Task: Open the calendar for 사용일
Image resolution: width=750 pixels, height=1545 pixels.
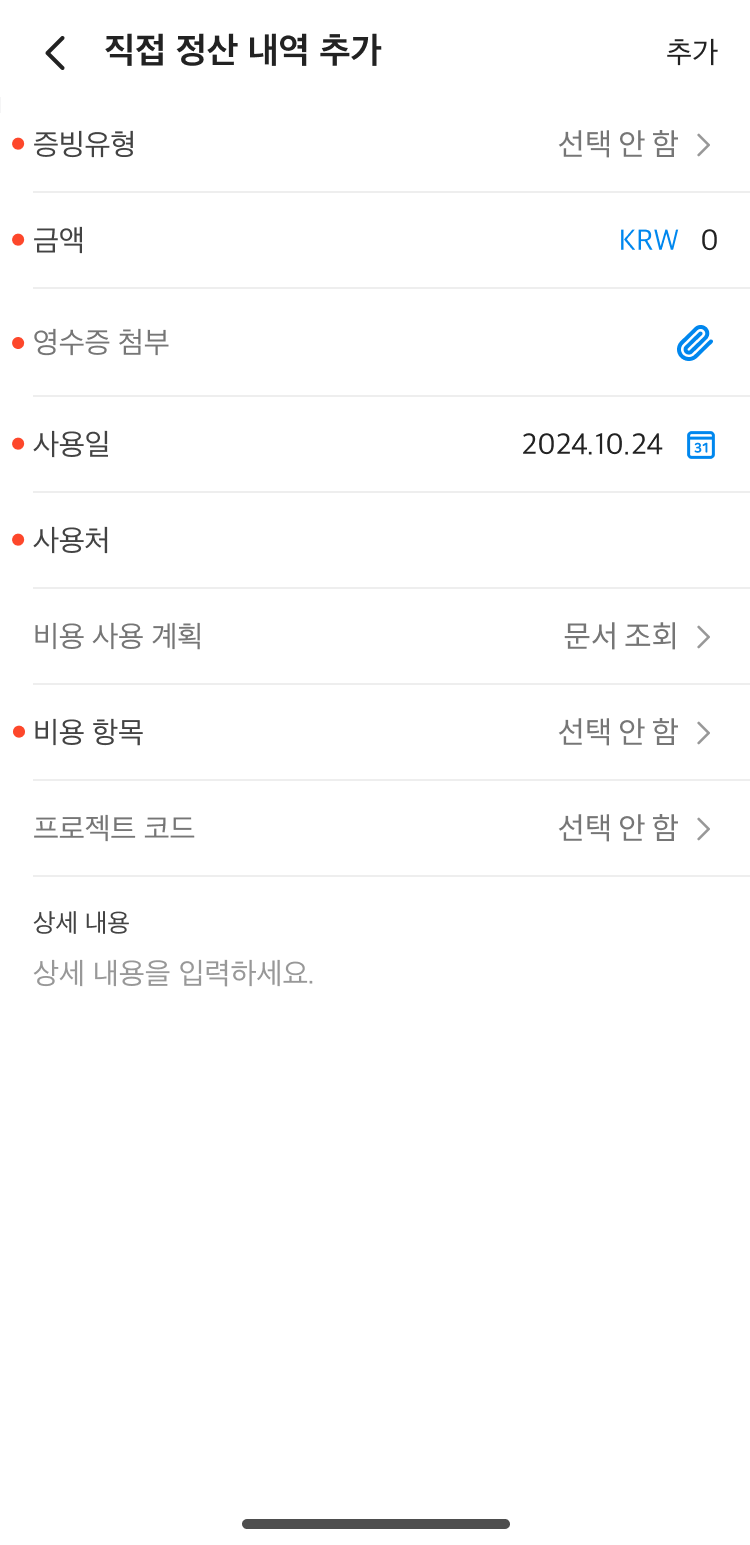Action: click(x=701, y=445)
